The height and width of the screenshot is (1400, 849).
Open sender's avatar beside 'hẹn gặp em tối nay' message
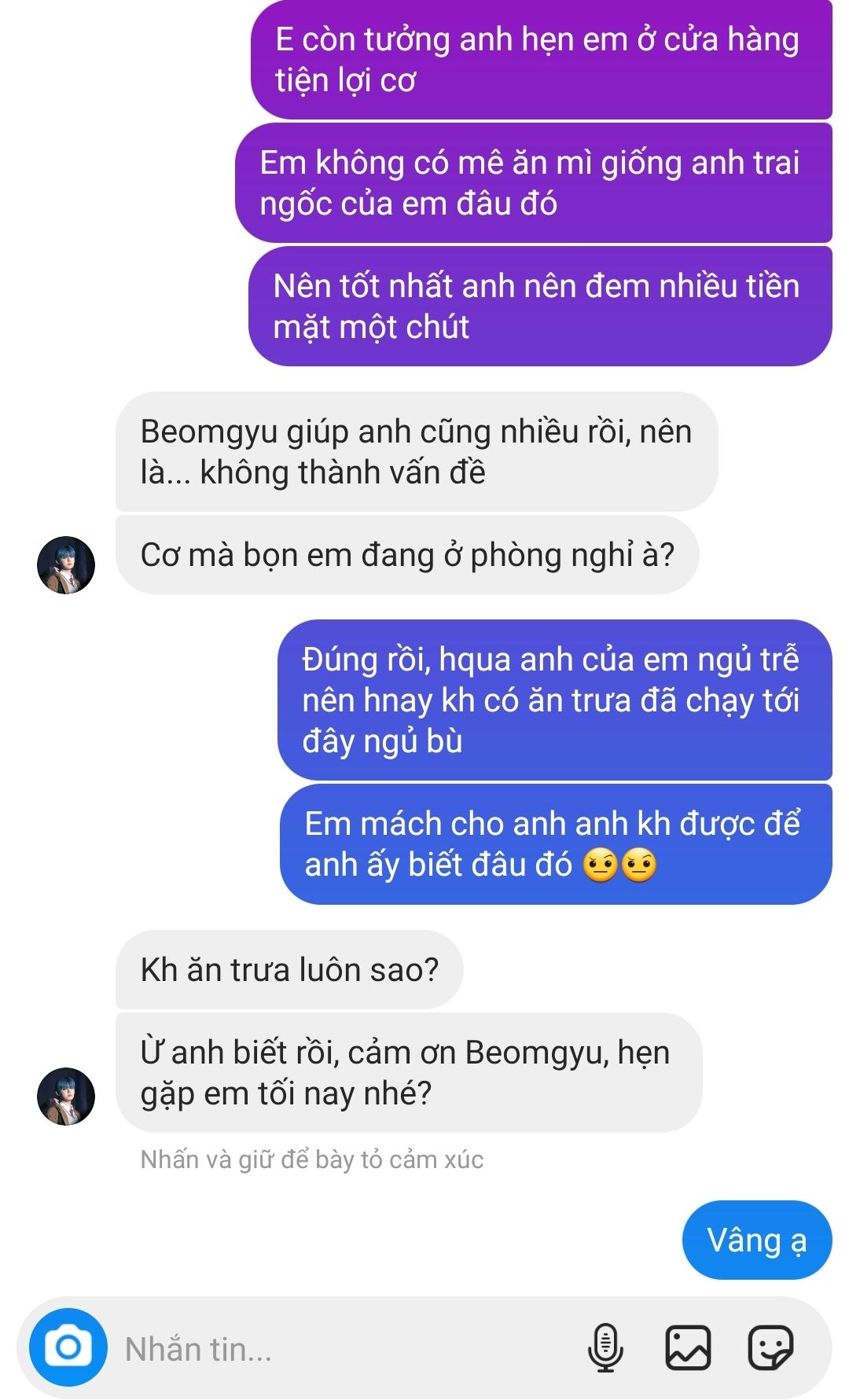click(66, 1096)
